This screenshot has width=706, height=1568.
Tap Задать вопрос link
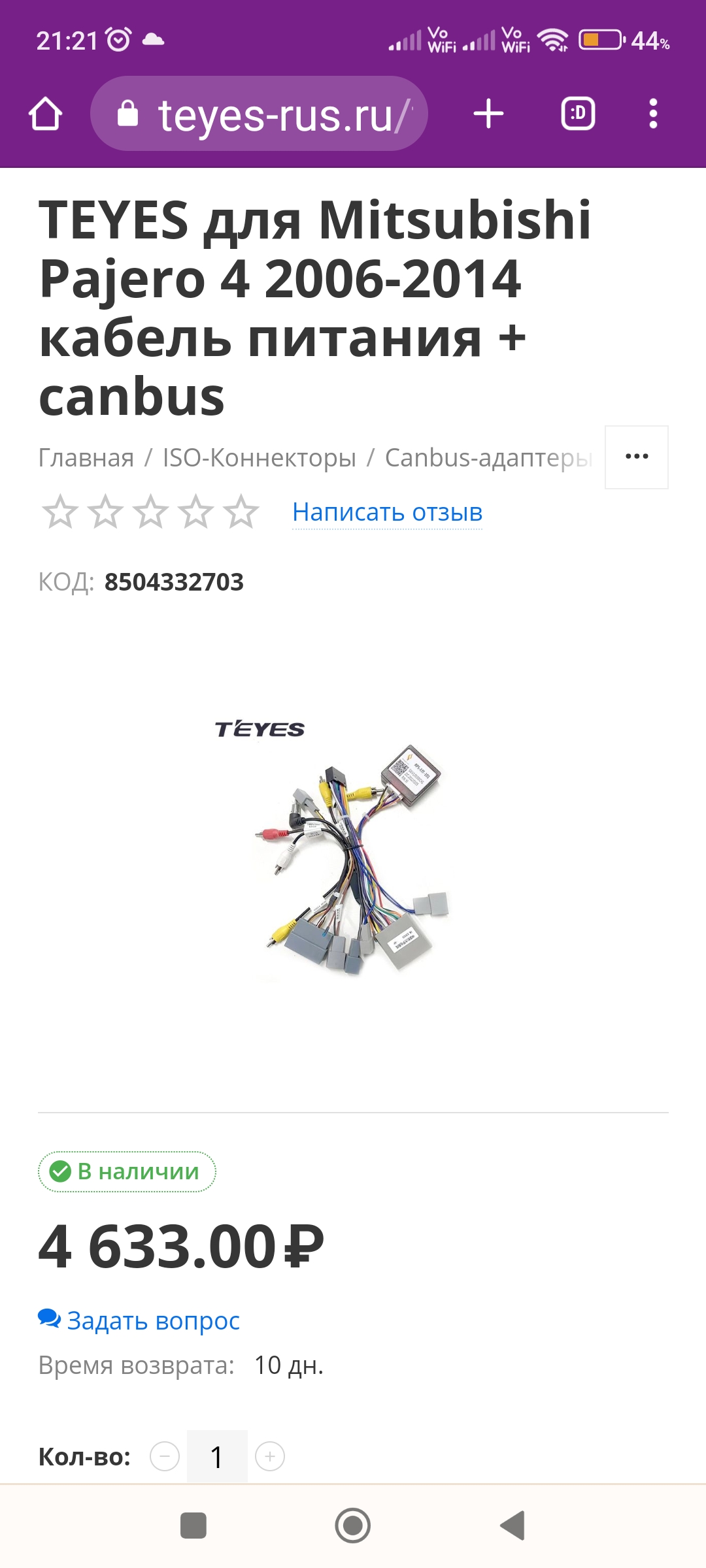click(153, 1320)
